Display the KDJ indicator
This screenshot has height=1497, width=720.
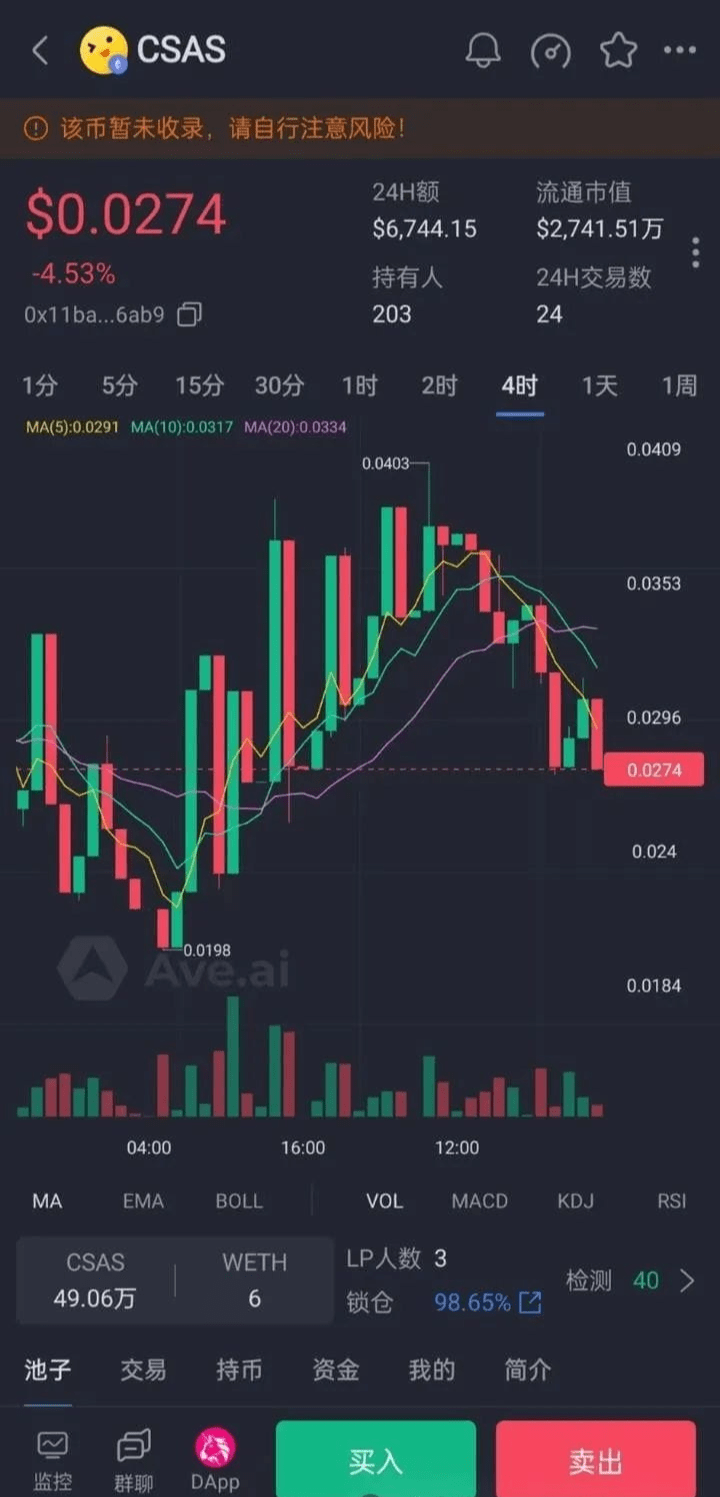point(575,1201)
